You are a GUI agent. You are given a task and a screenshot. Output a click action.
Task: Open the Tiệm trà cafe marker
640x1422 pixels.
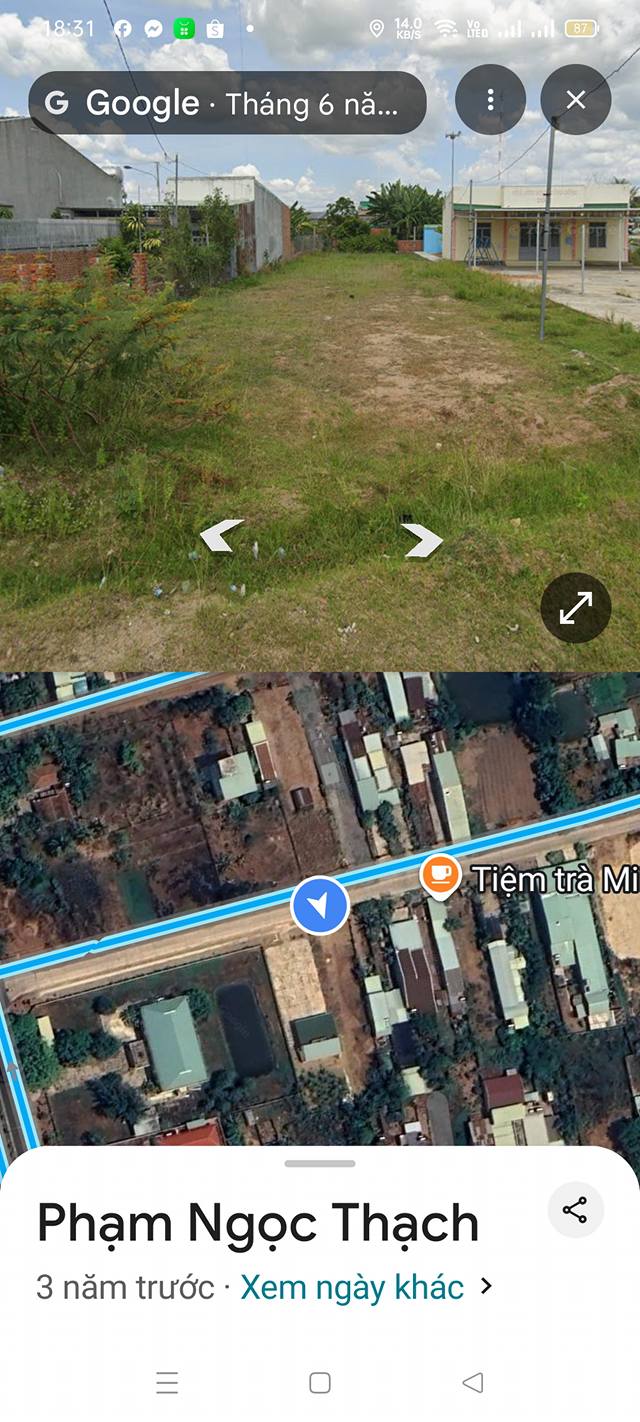pyautogui.click(x=440, y=876)
